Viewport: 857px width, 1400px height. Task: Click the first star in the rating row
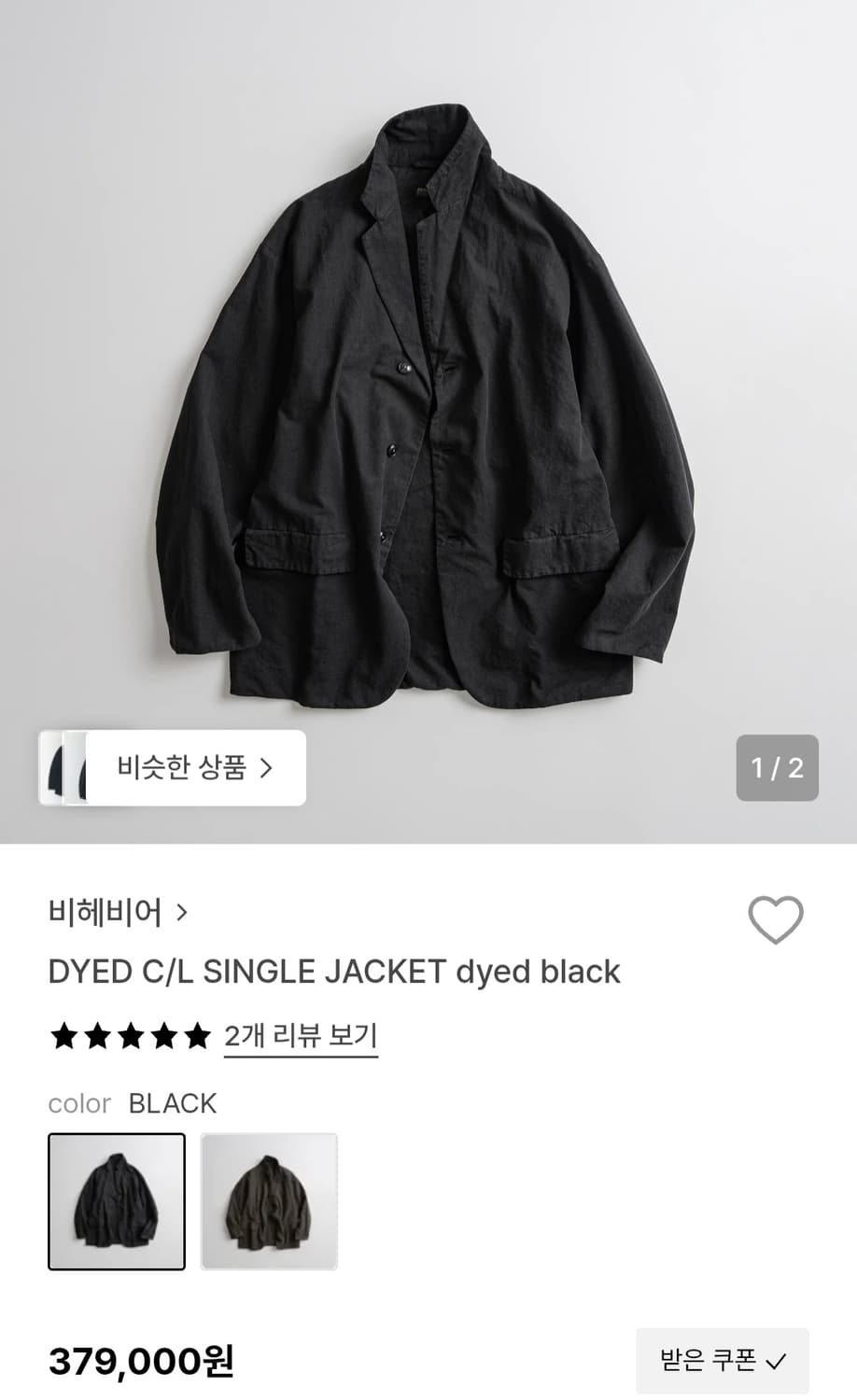(x=62, y=1036)
